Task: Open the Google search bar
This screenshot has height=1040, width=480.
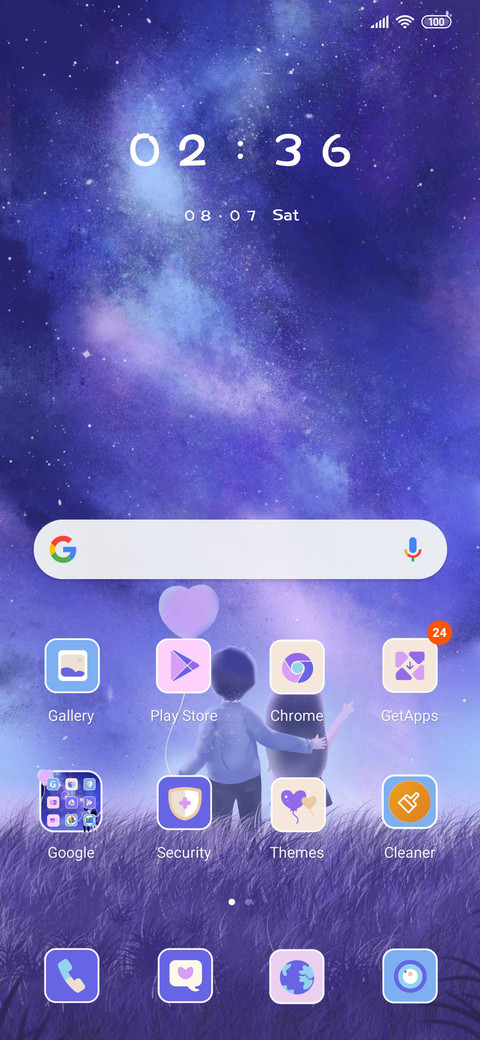Action: (240, 549)
